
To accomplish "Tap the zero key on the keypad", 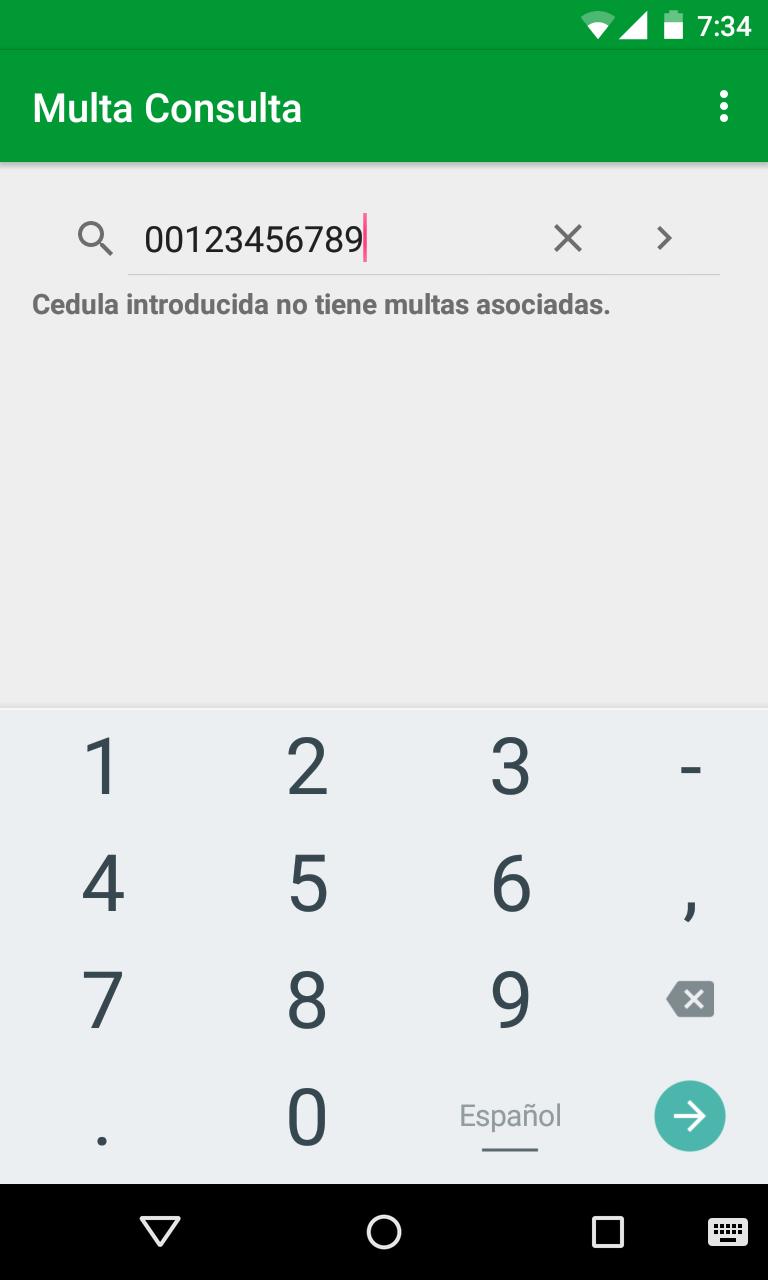I will coord(308,1115).
